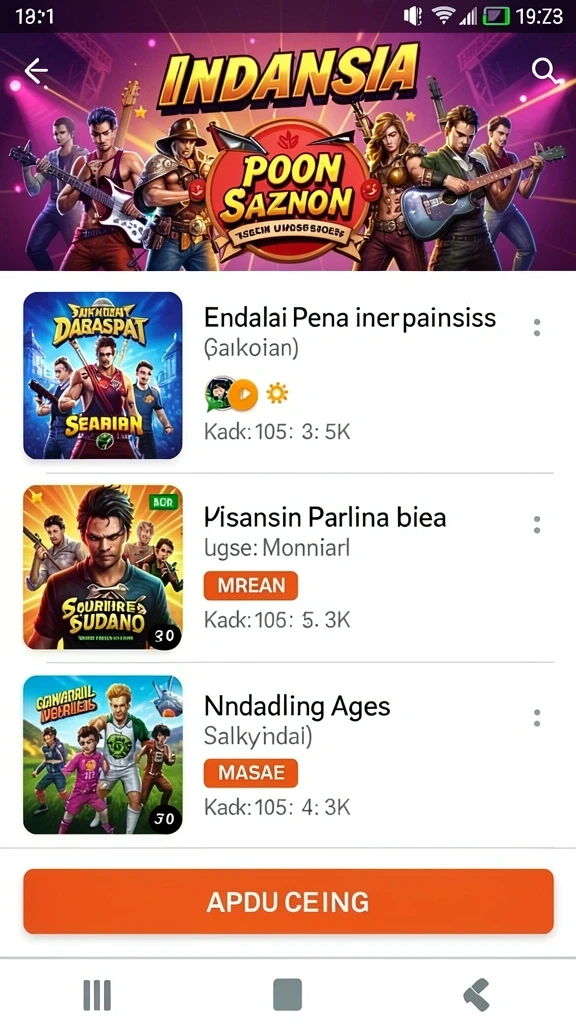Go back using the header arrow
The height and width of the screenshot is (1024, 576).
37,71
